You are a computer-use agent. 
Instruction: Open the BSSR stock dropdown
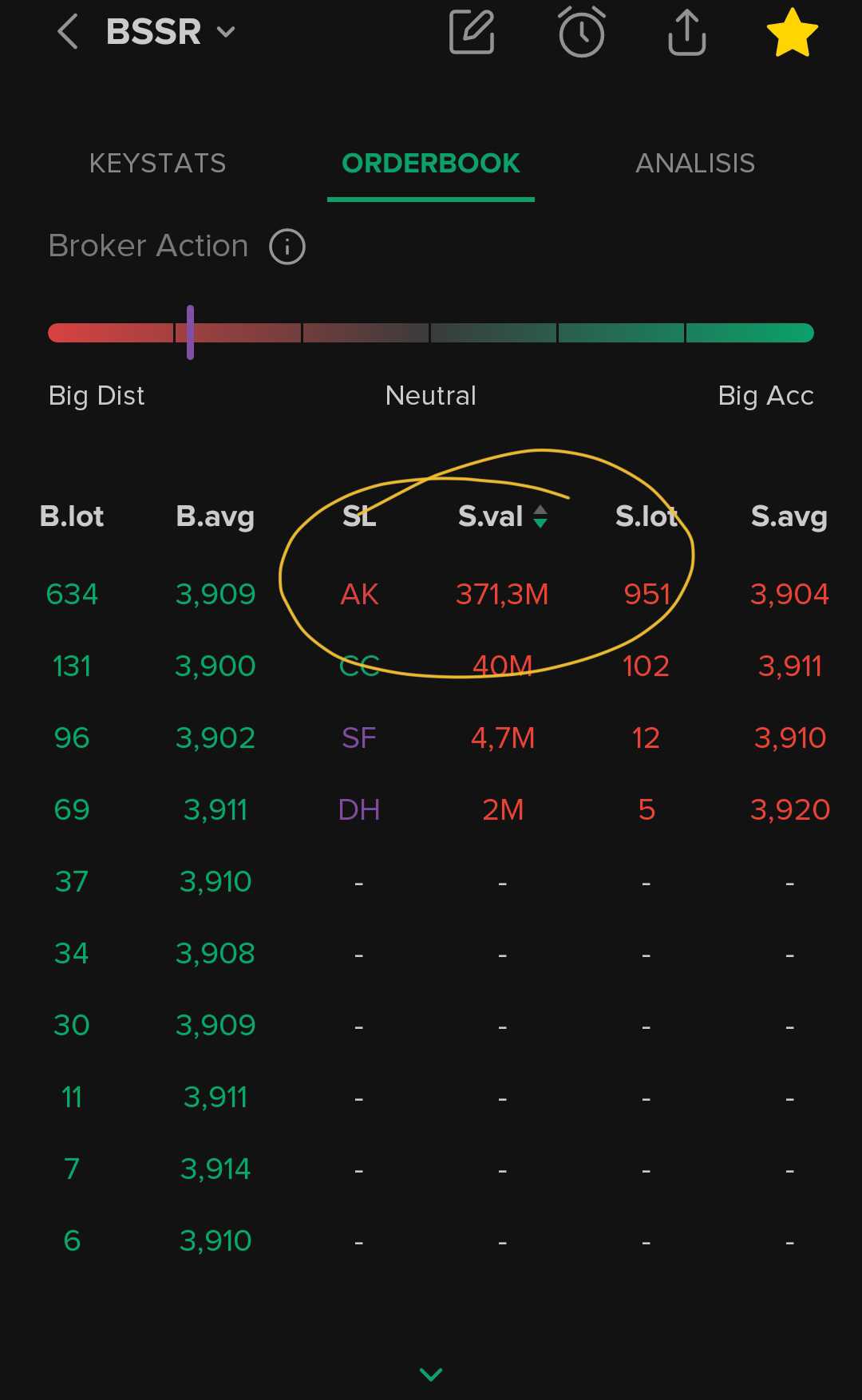pos(170,32)
